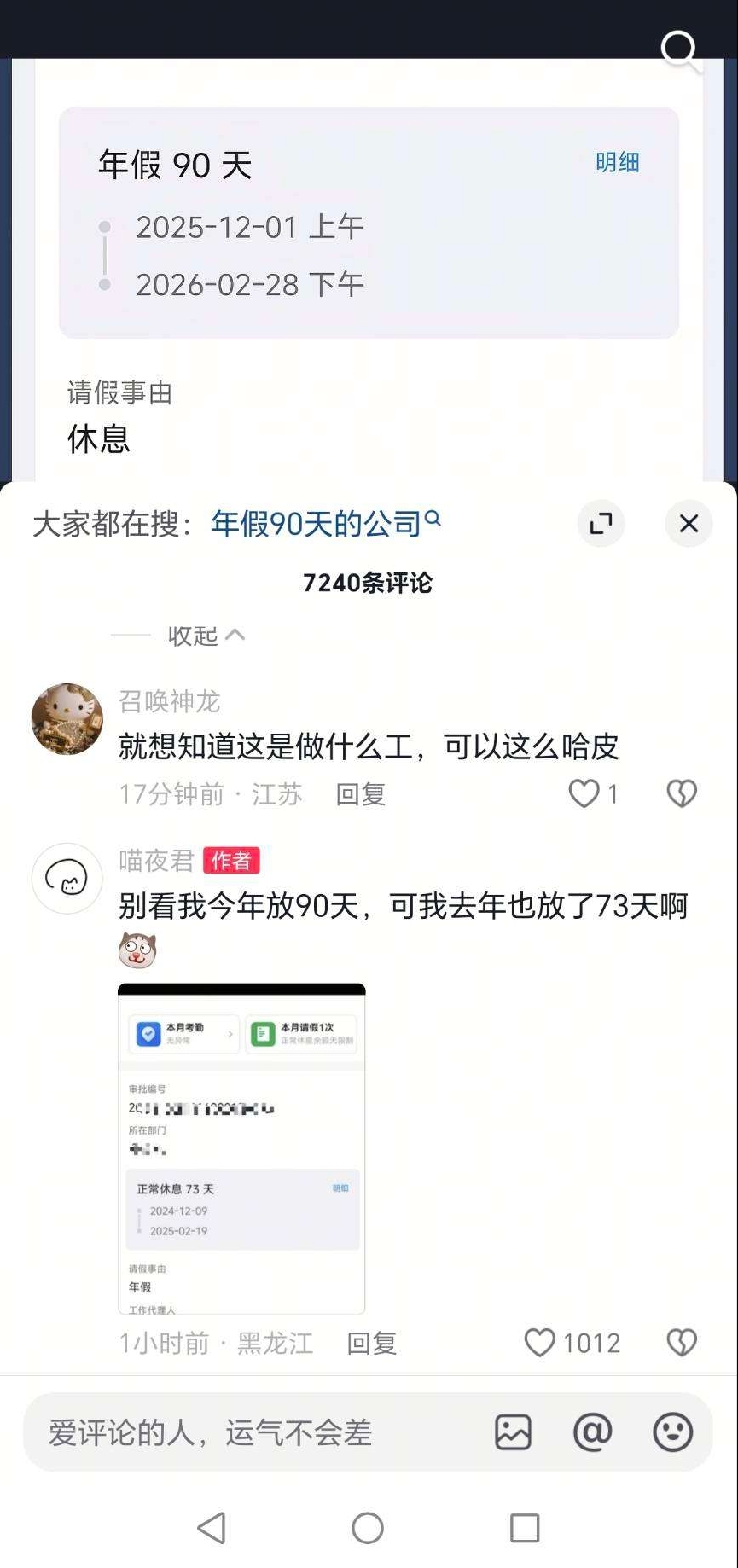Viewport: 738px width, 1568px height.
Task: Reply to 召唤神龙's comment
Action: (x=360, y=794)
